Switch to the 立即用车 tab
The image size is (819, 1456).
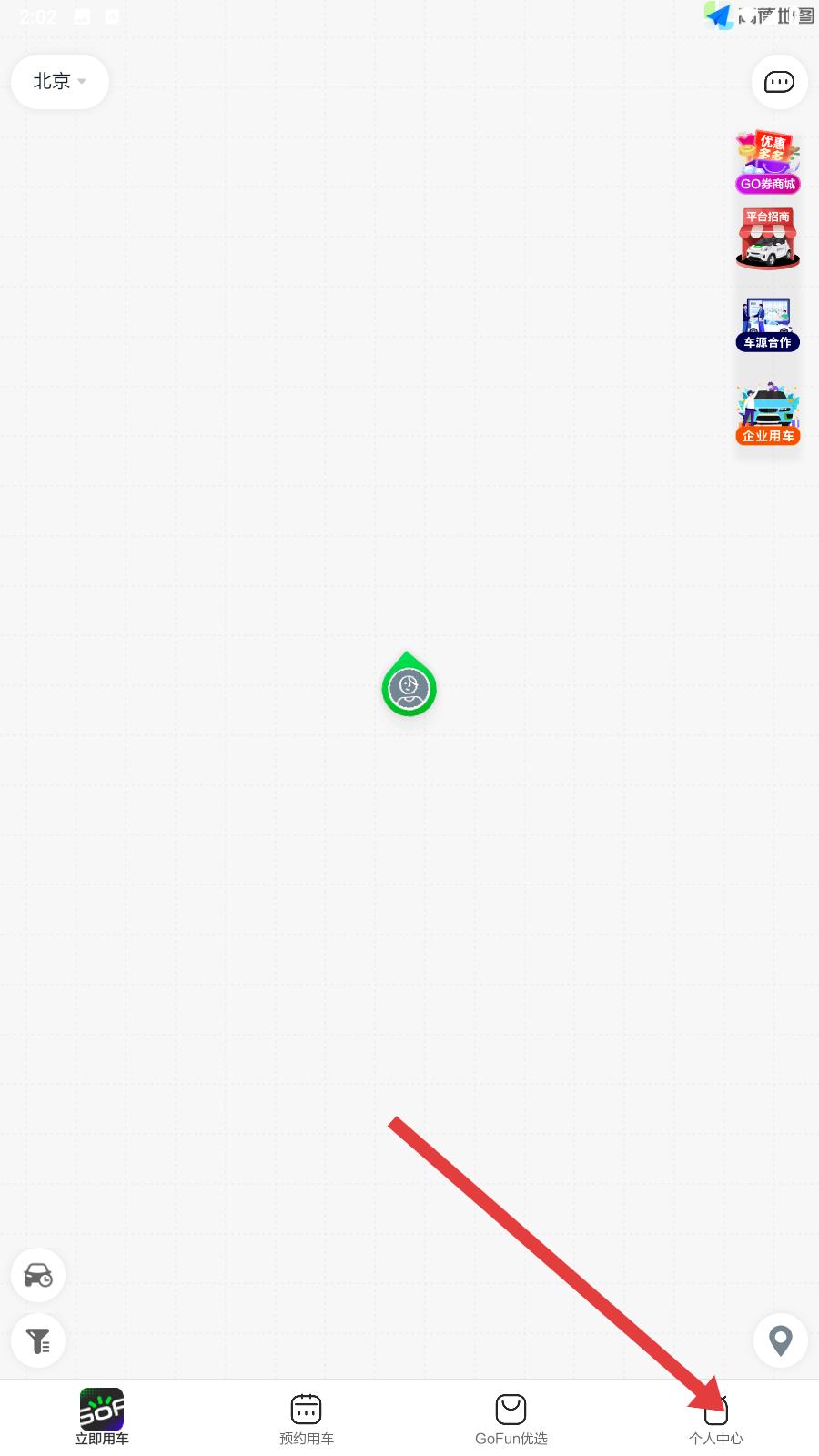[x=102, y=1417]
